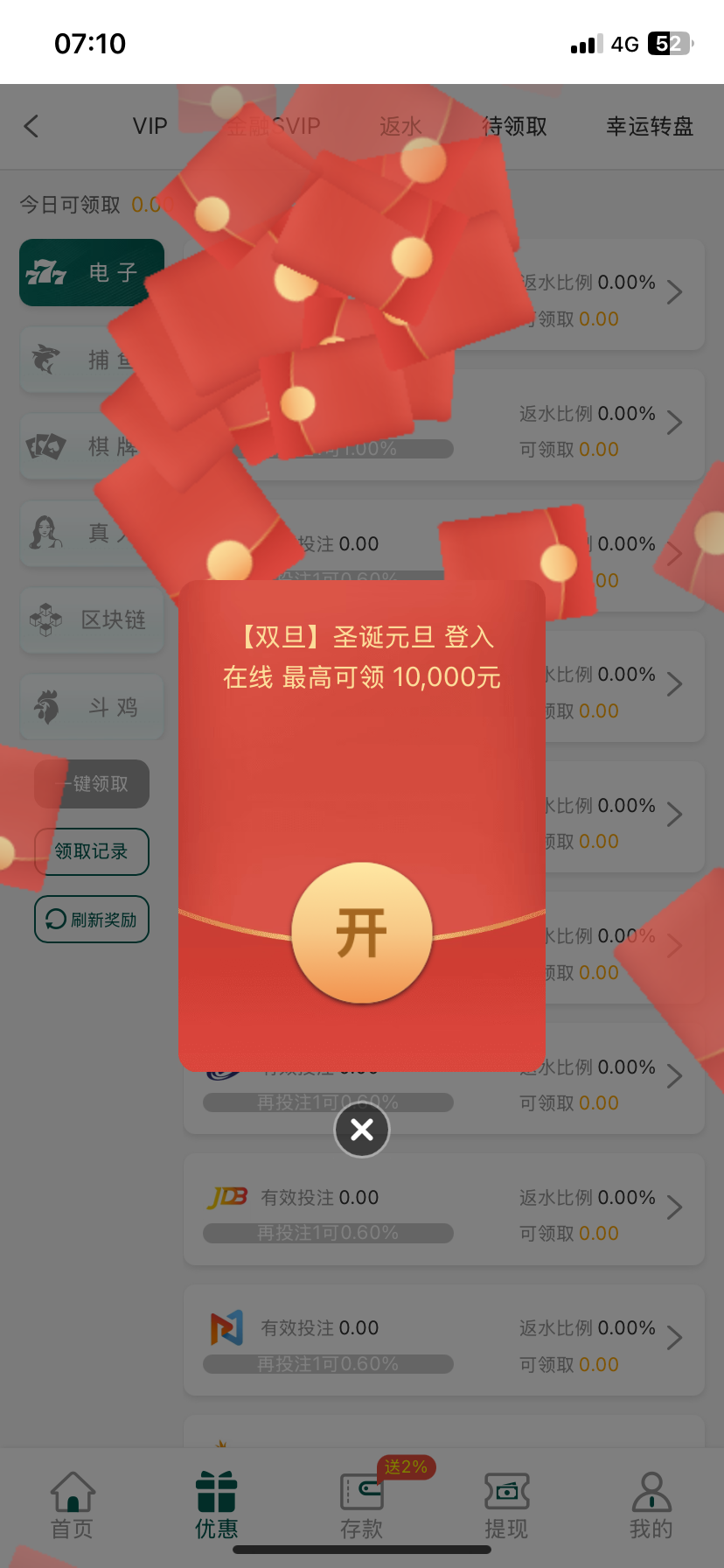724x1568 pixels.
Task: Switch to the 待领取 tab
Action: pyautogui.click(x=515, y=127)
